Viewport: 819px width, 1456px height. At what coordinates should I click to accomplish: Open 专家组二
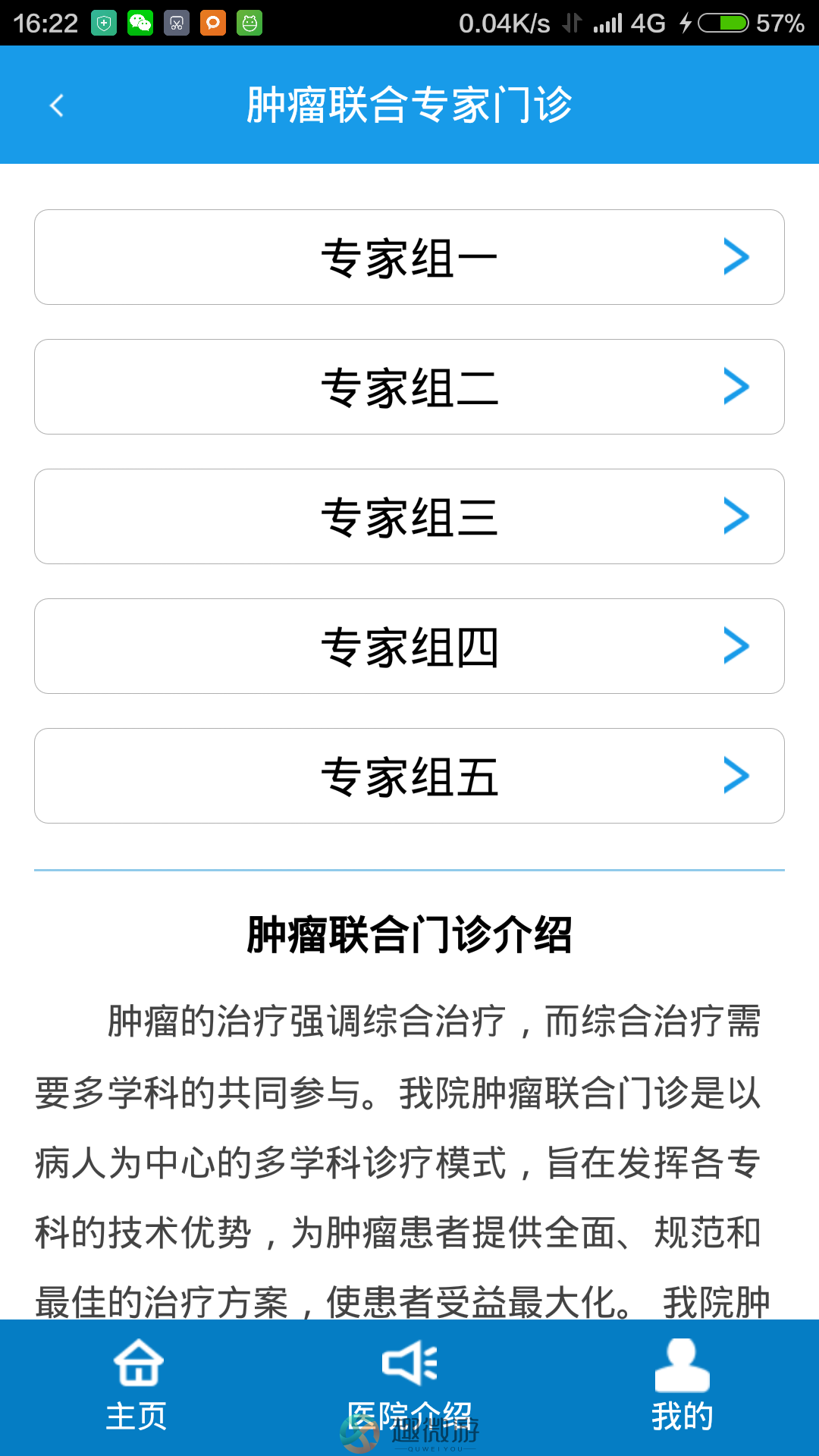tap(409, 387)
